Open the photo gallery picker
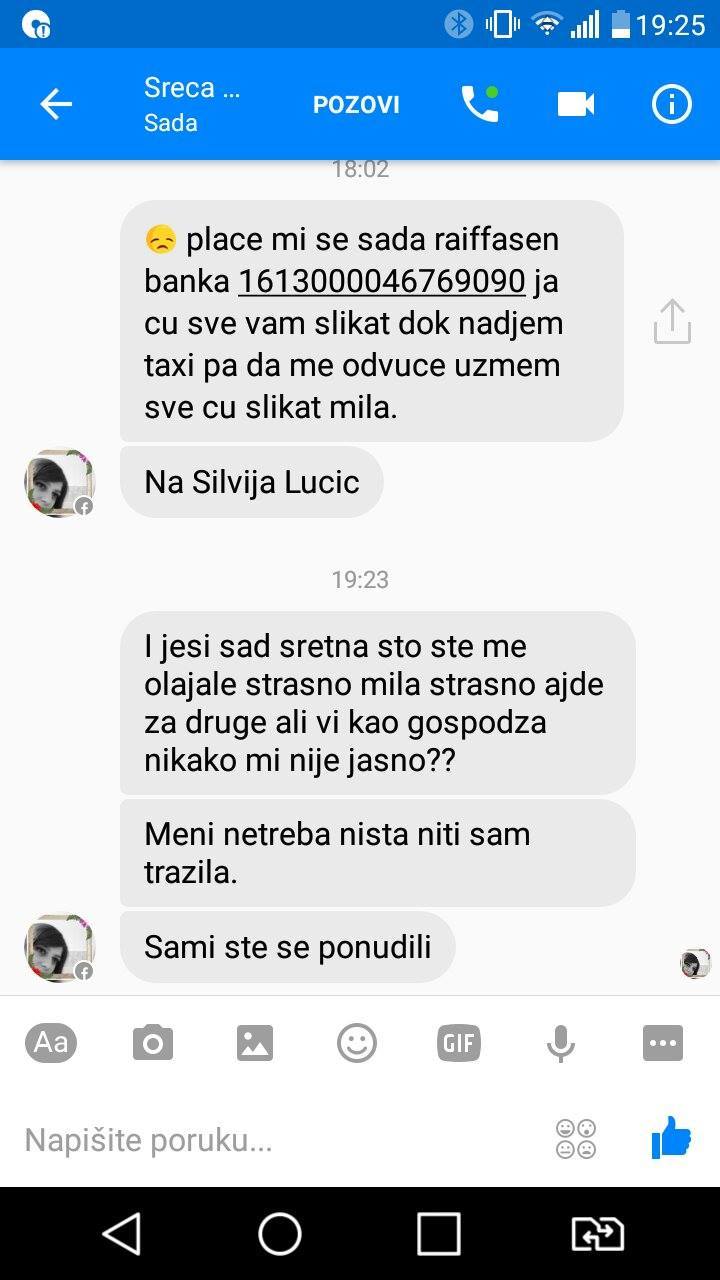The image size is (720, 1280). pos(255,1044)
